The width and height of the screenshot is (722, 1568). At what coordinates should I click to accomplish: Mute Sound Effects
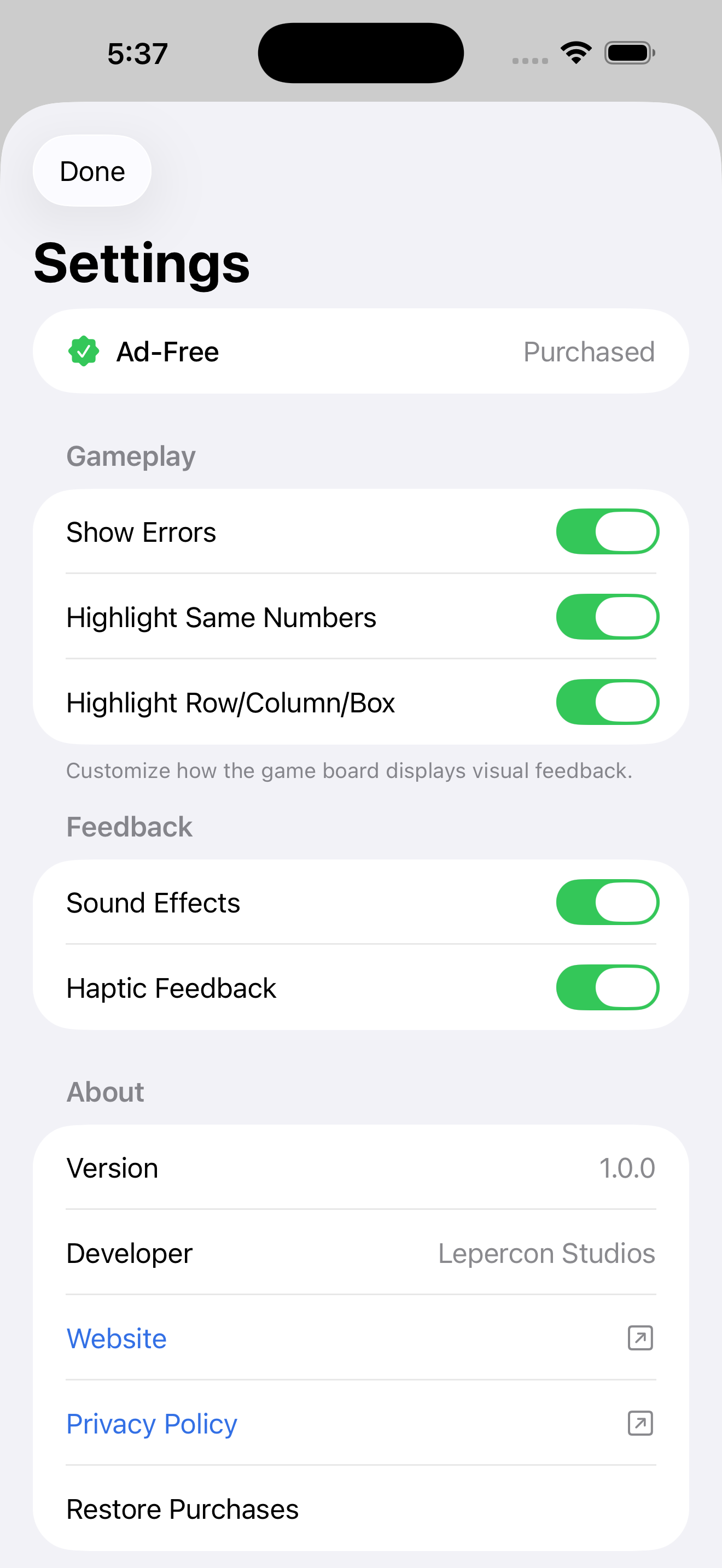[607, 902]
